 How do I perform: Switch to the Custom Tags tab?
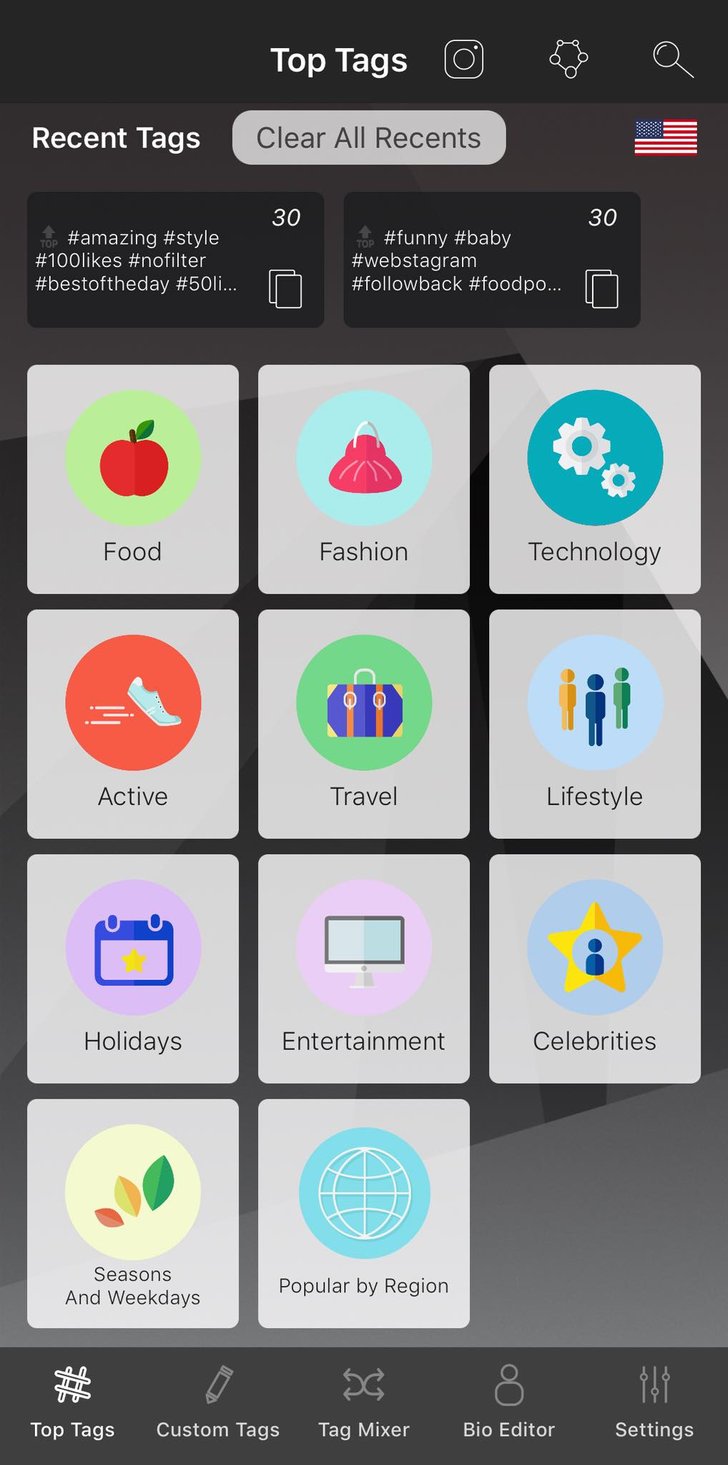pyautogui.click(x=218, y=1404)
